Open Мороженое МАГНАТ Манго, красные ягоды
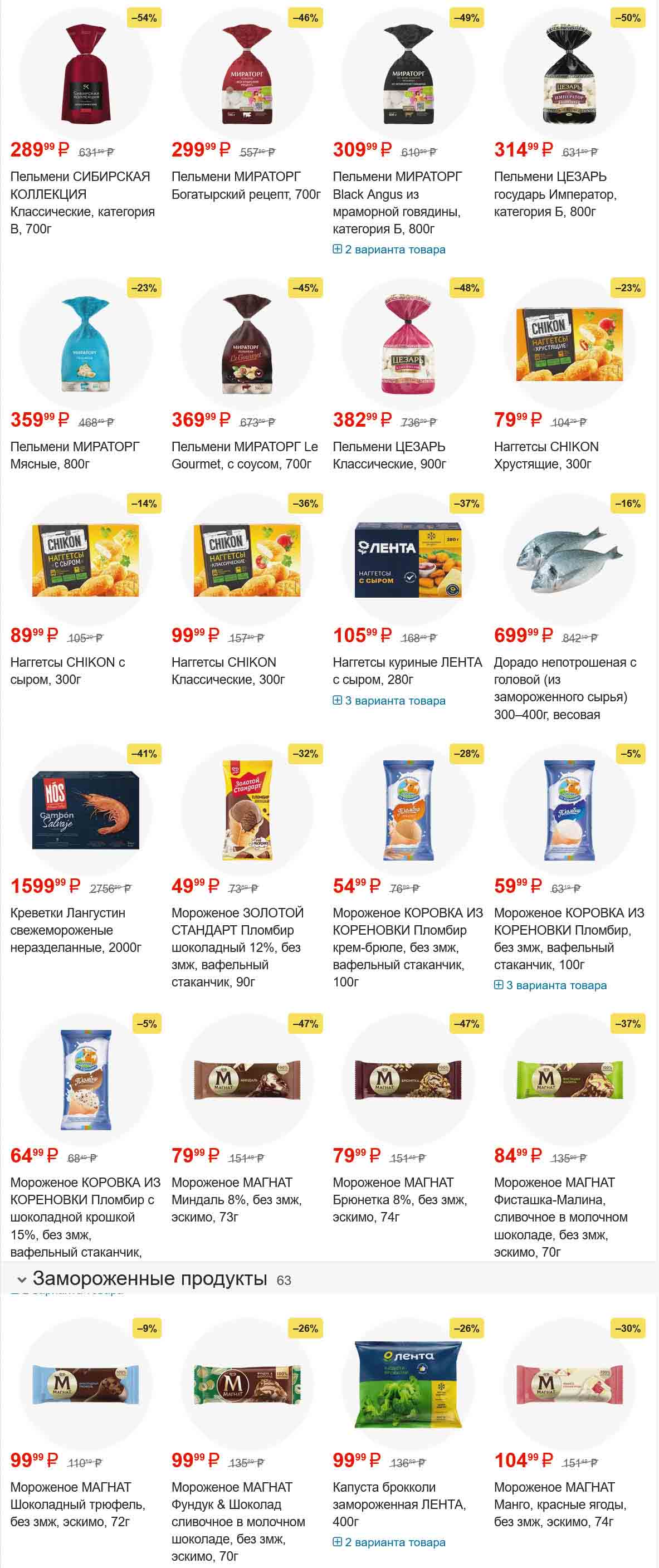The image size is (659, 1568). (x=560, y=1503)
